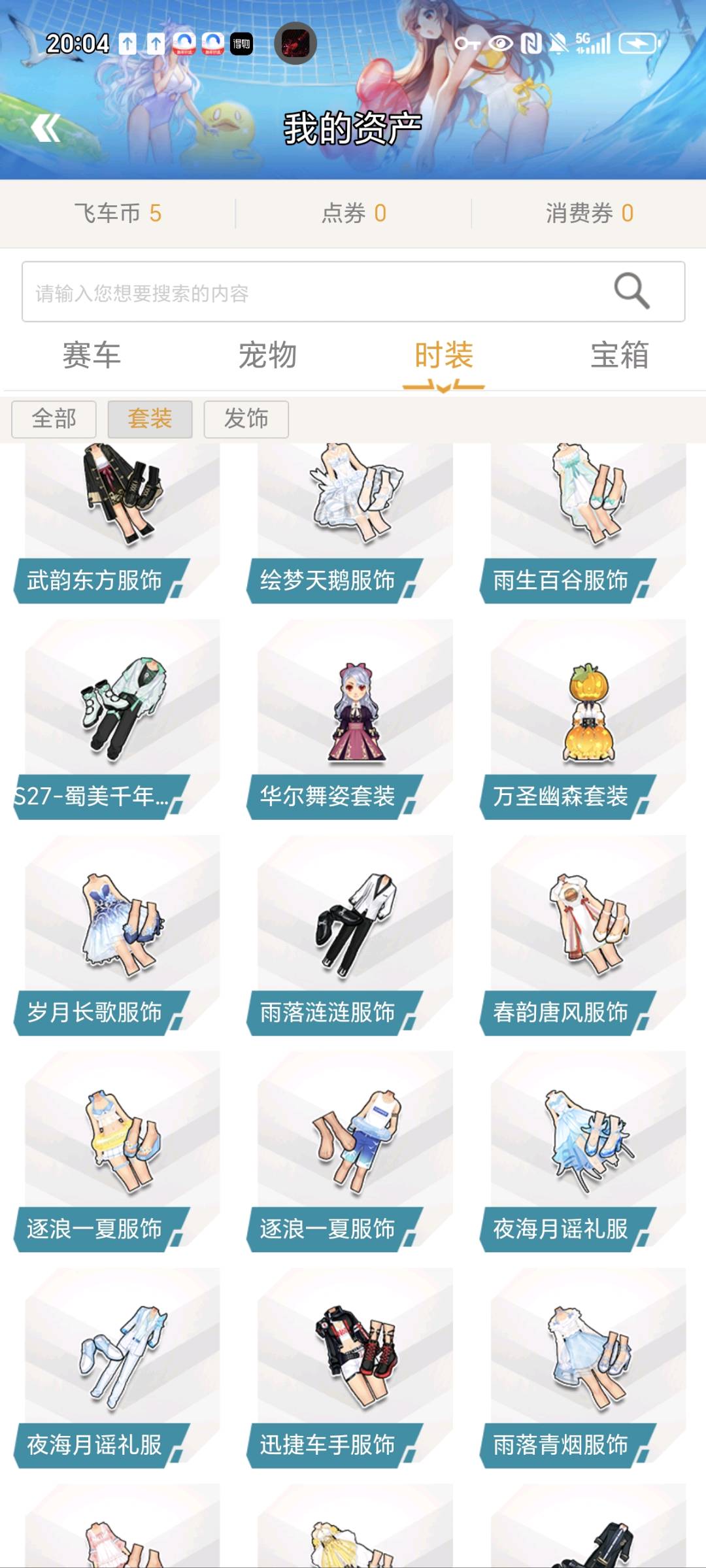Open the 宝箱 tab
The image size is (706, 1568).
tap(620, 356)
